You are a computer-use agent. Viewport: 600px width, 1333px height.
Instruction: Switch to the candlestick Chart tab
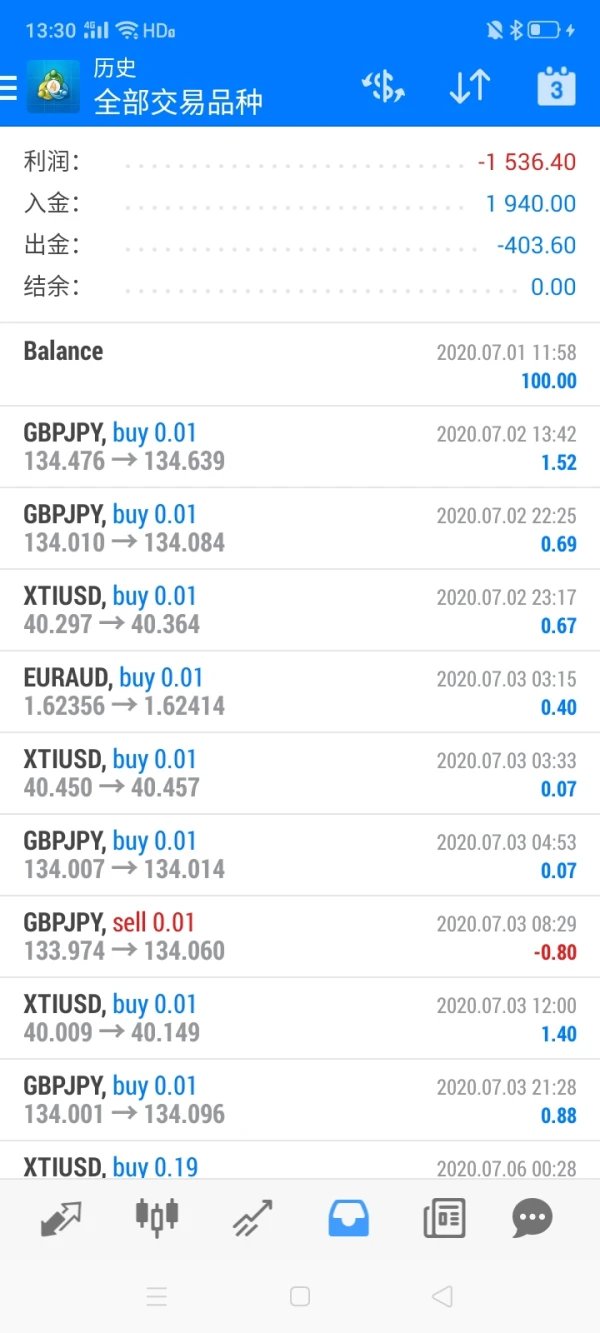[x=157, y=1217]
